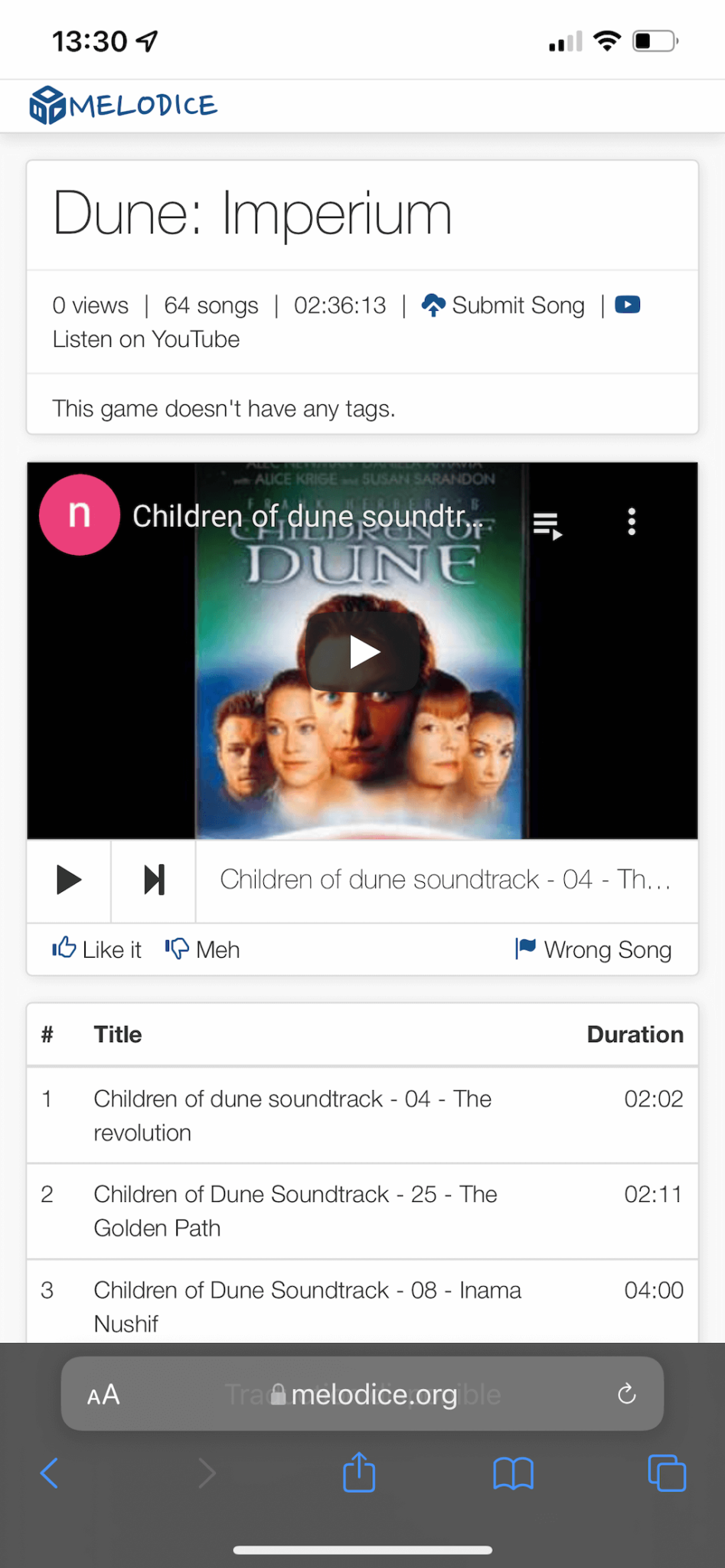Viewport: 725px width, 1568px height.
Task: Select the track '25 - The Golden Path'
Action: click(296, 1210)
